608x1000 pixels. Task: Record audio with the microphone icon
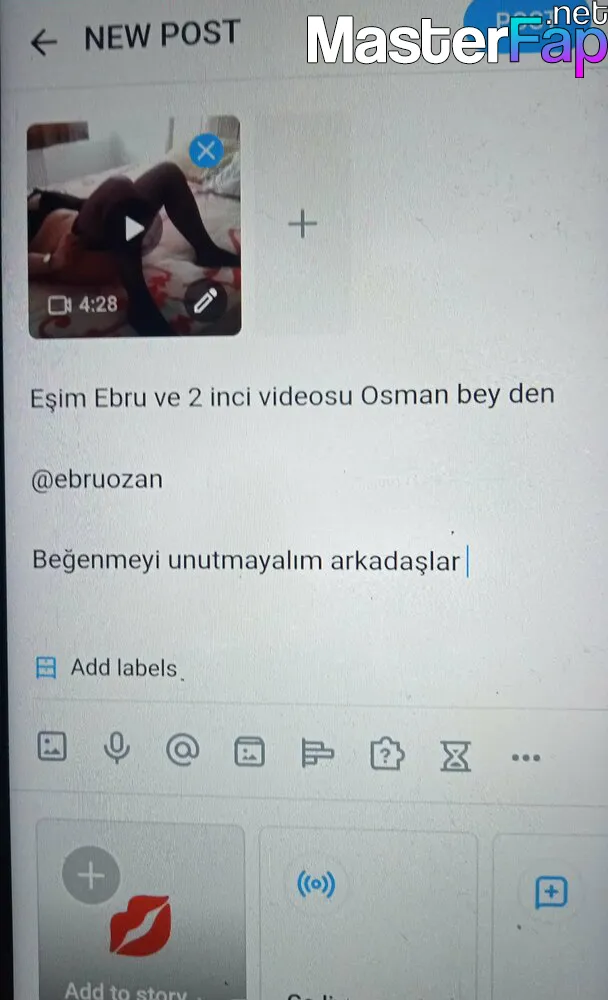(x=117, y=747)
